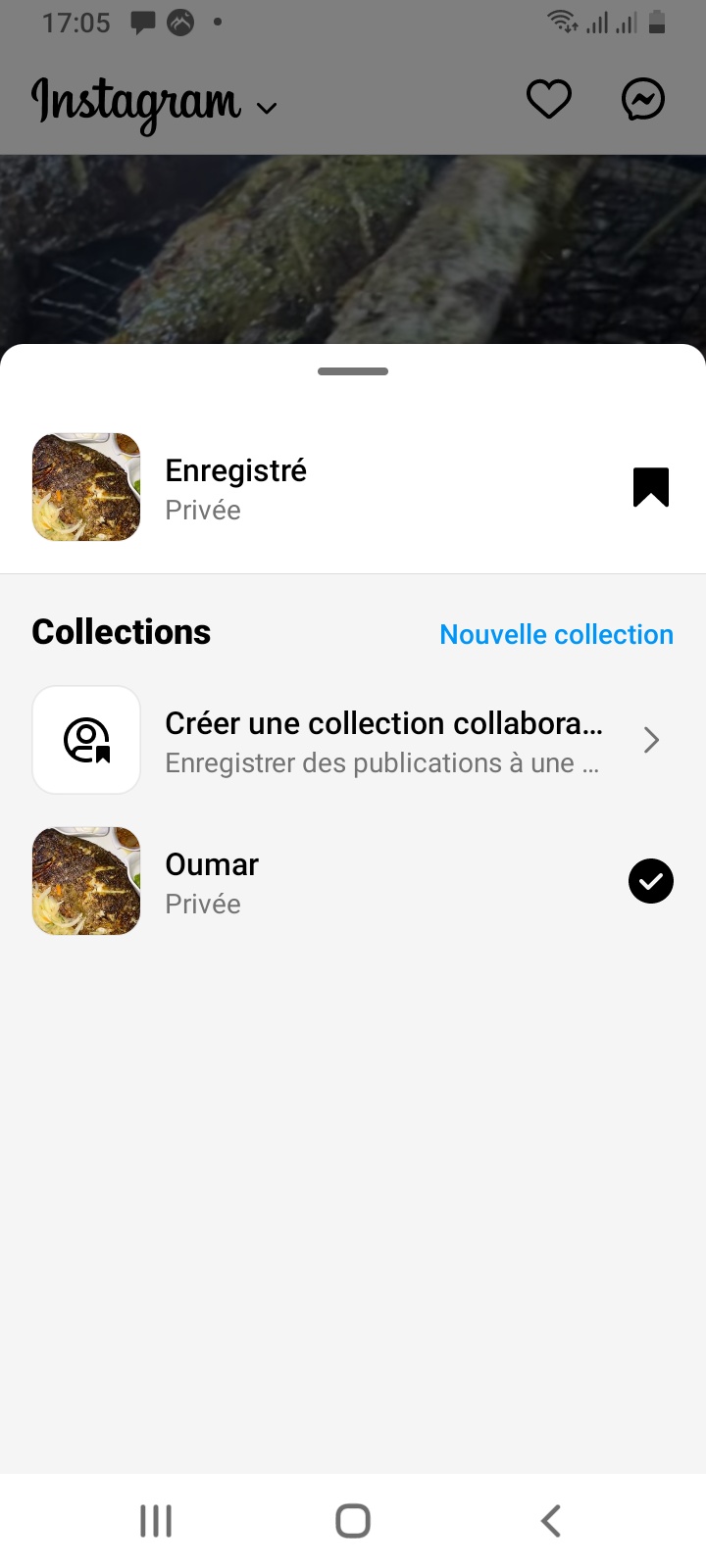Uncheck the Oumar collection checkmark
Screen dimensions: 706x1568
point(650,881)
